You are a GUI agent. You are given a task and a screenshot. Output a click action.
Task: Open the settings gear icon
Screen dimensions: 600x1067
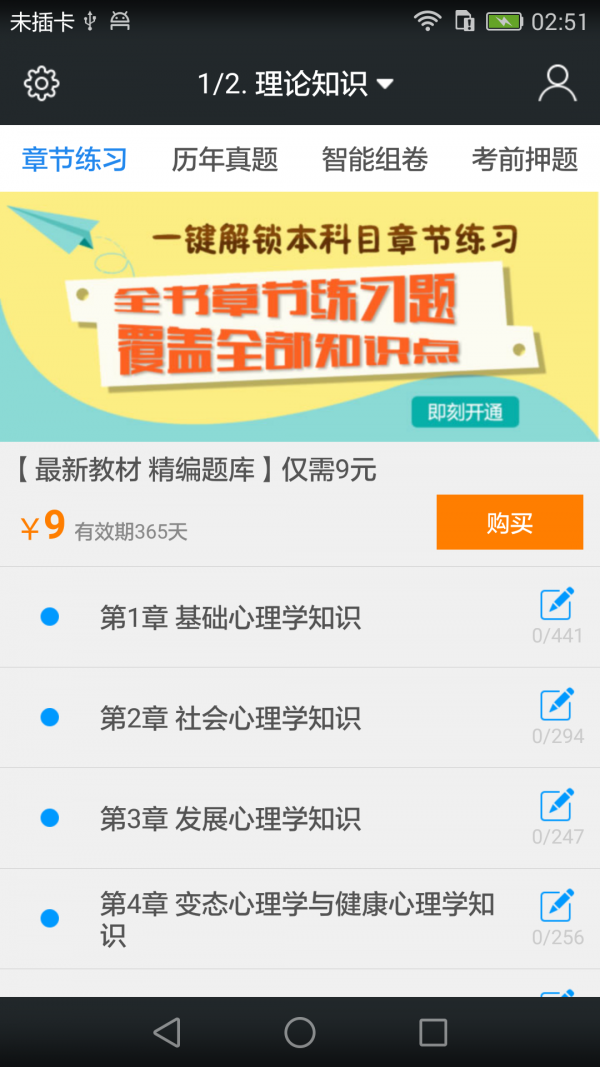point(41,83)
